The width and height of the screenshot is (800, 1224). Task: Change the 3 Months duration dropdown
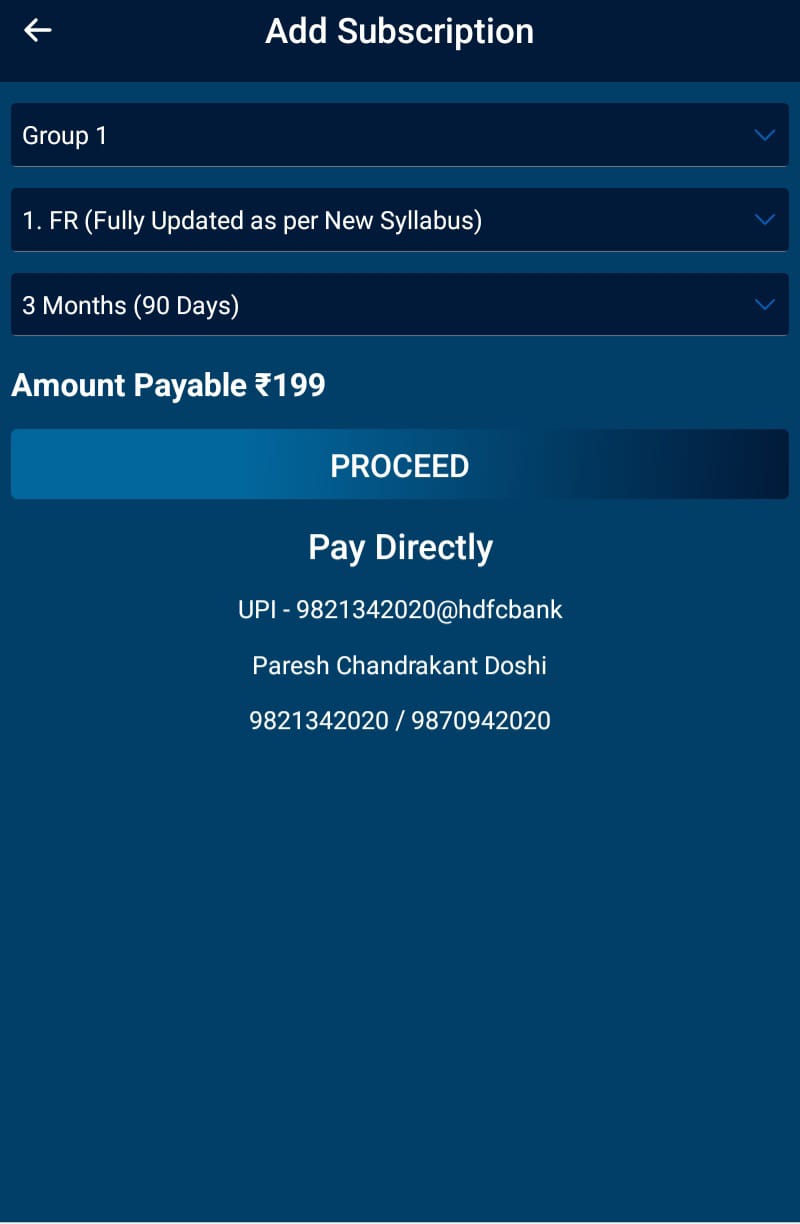(399, 305)
